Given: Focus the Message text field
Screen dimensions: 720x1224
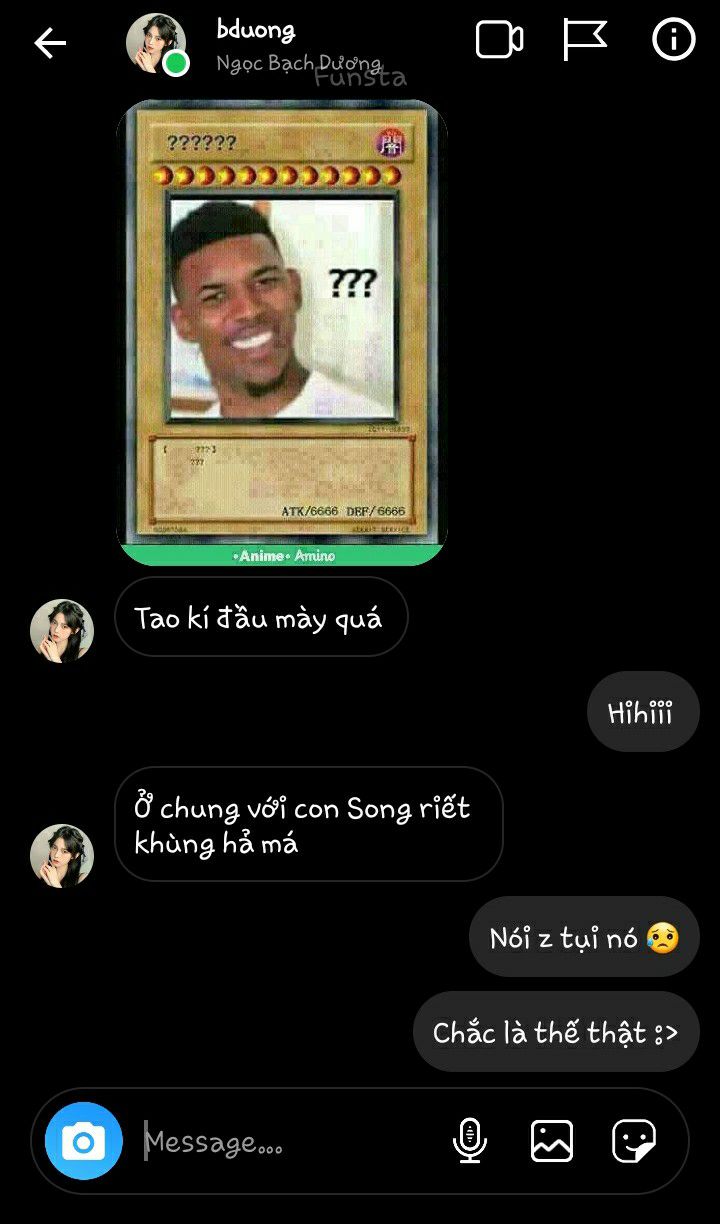Looking at the screenshot, I should click(290, 1141).
